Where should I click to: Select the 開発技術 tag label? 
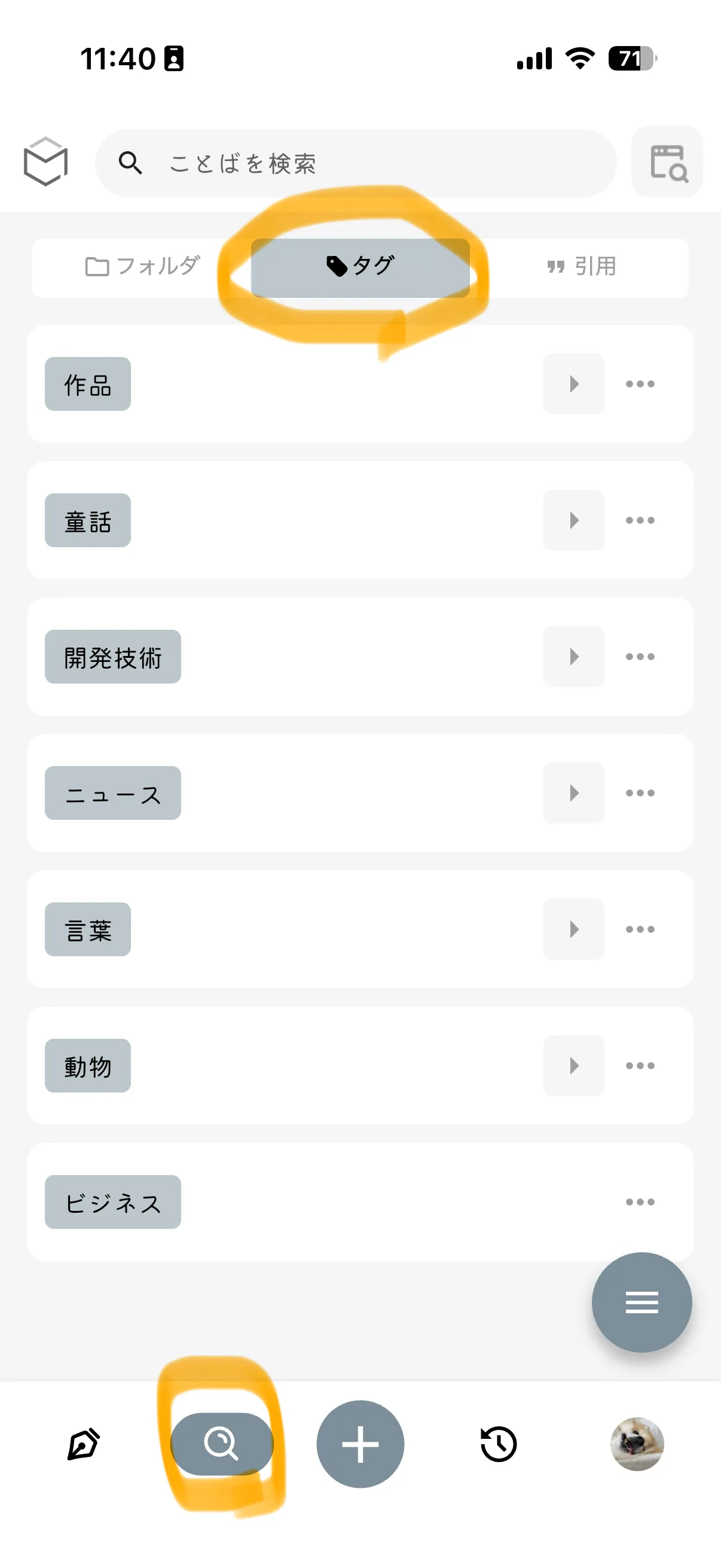tap(112, 656)
